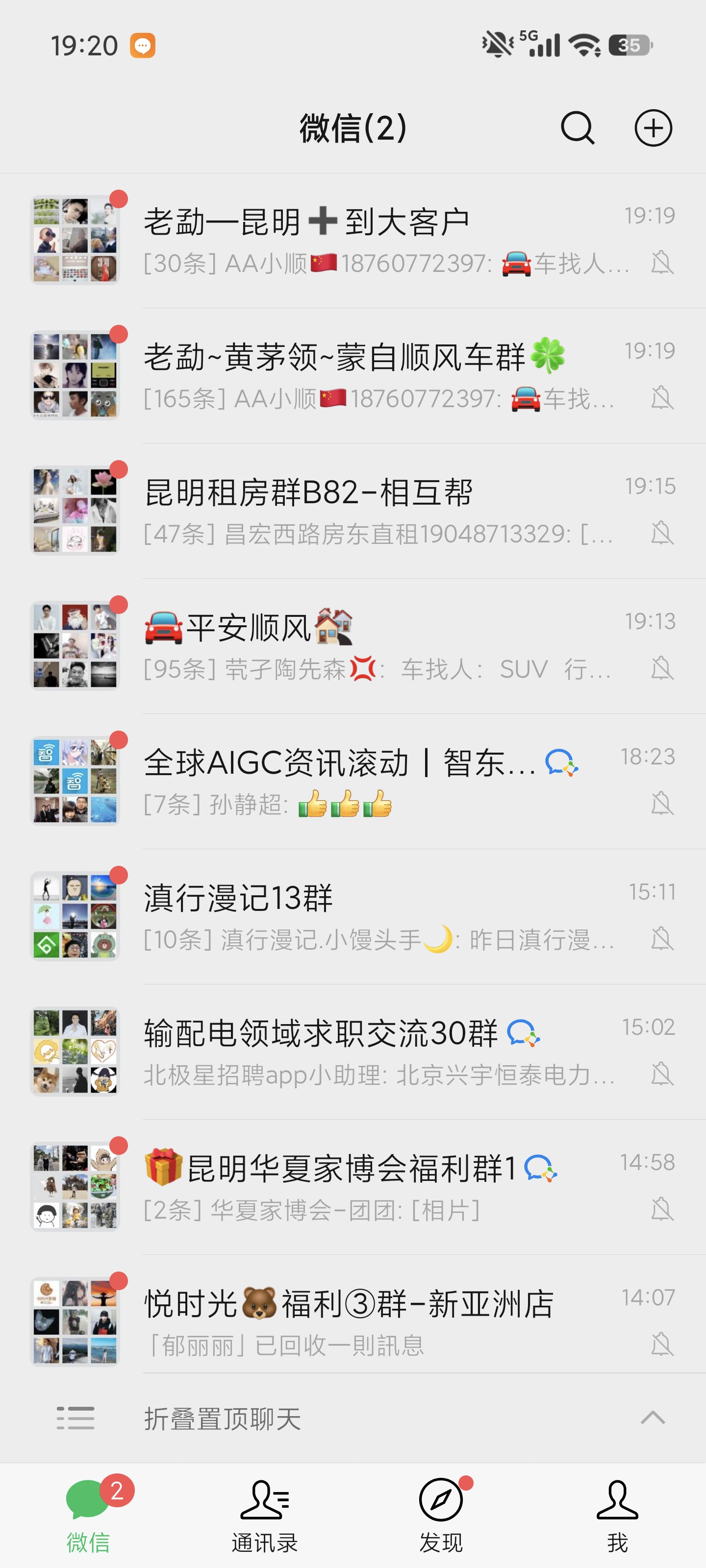Select the 微信 tab
The width and height of the screenshot is (706, 1568).
88,1516
